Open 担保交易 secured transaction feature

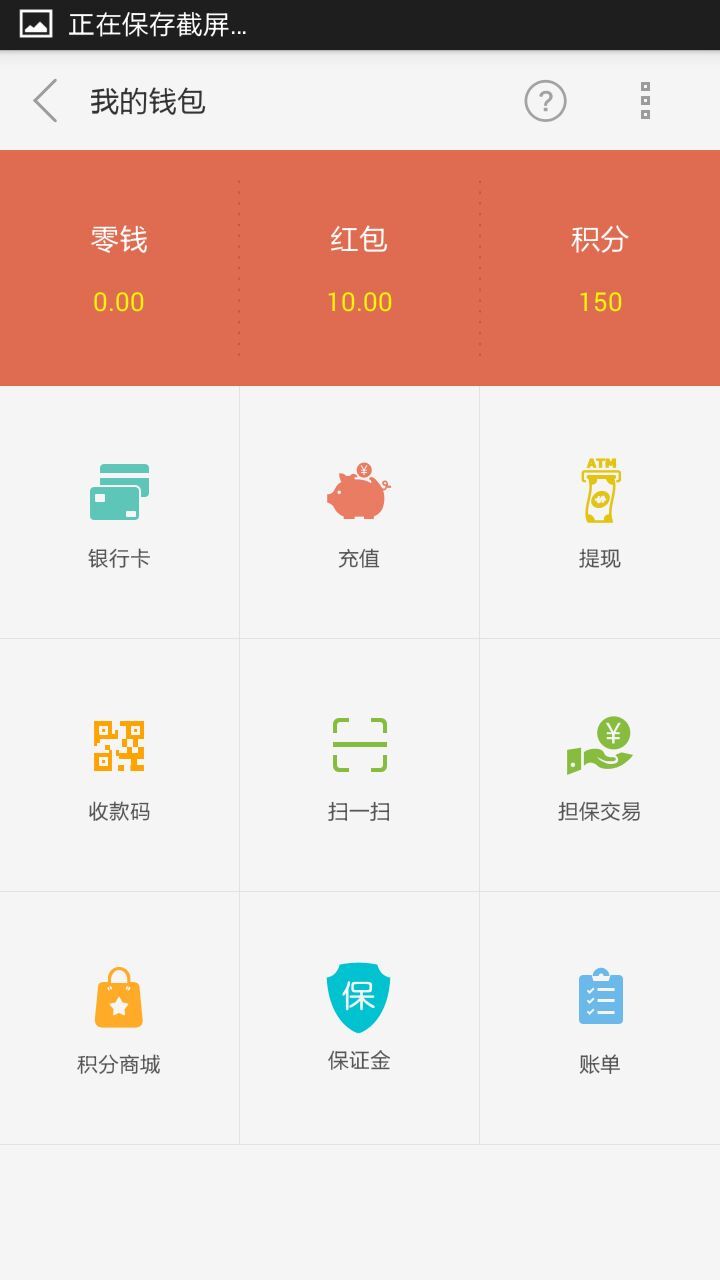pyautogui.click(x=599, y=765)
